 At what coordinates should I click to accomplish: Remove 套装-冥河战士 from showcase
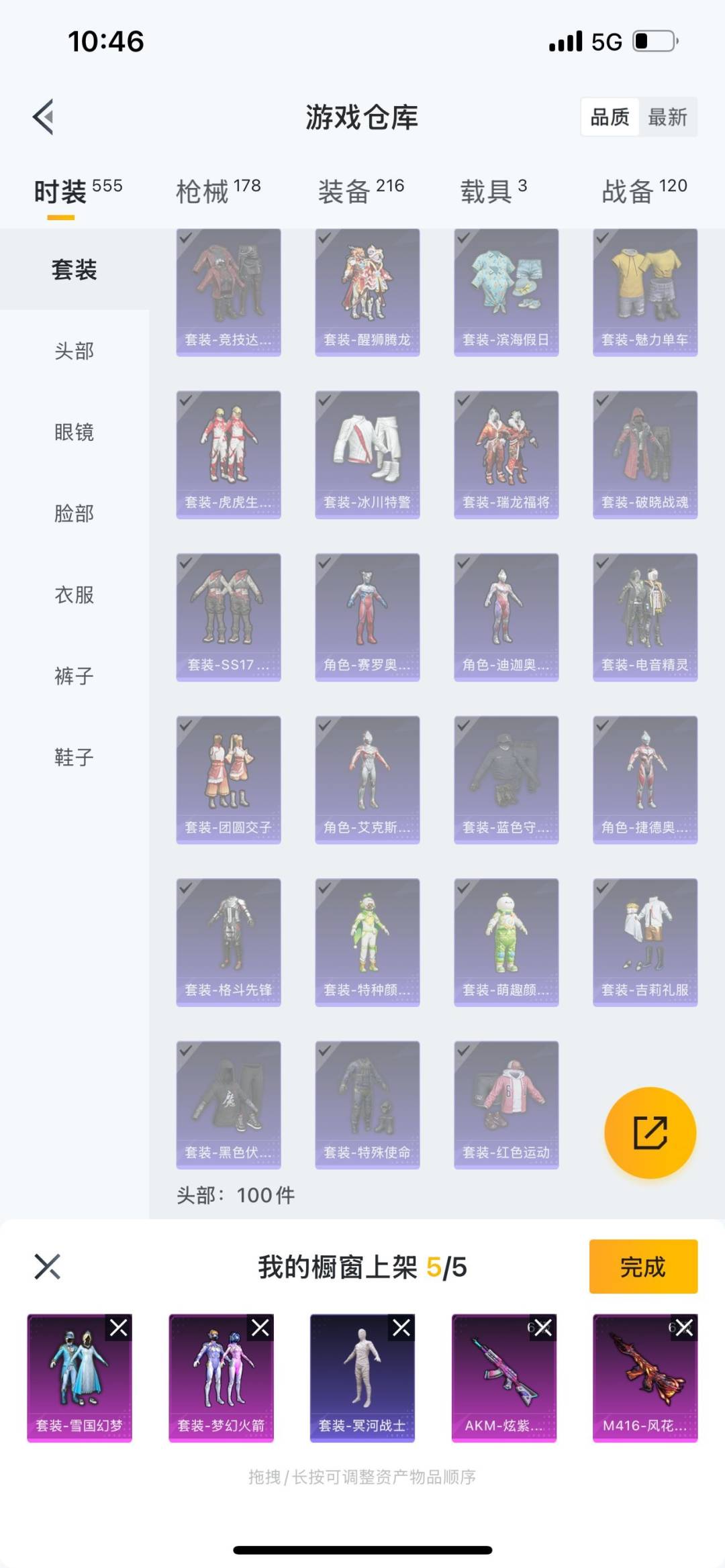pyautogui.click(x=401, y=1327)
